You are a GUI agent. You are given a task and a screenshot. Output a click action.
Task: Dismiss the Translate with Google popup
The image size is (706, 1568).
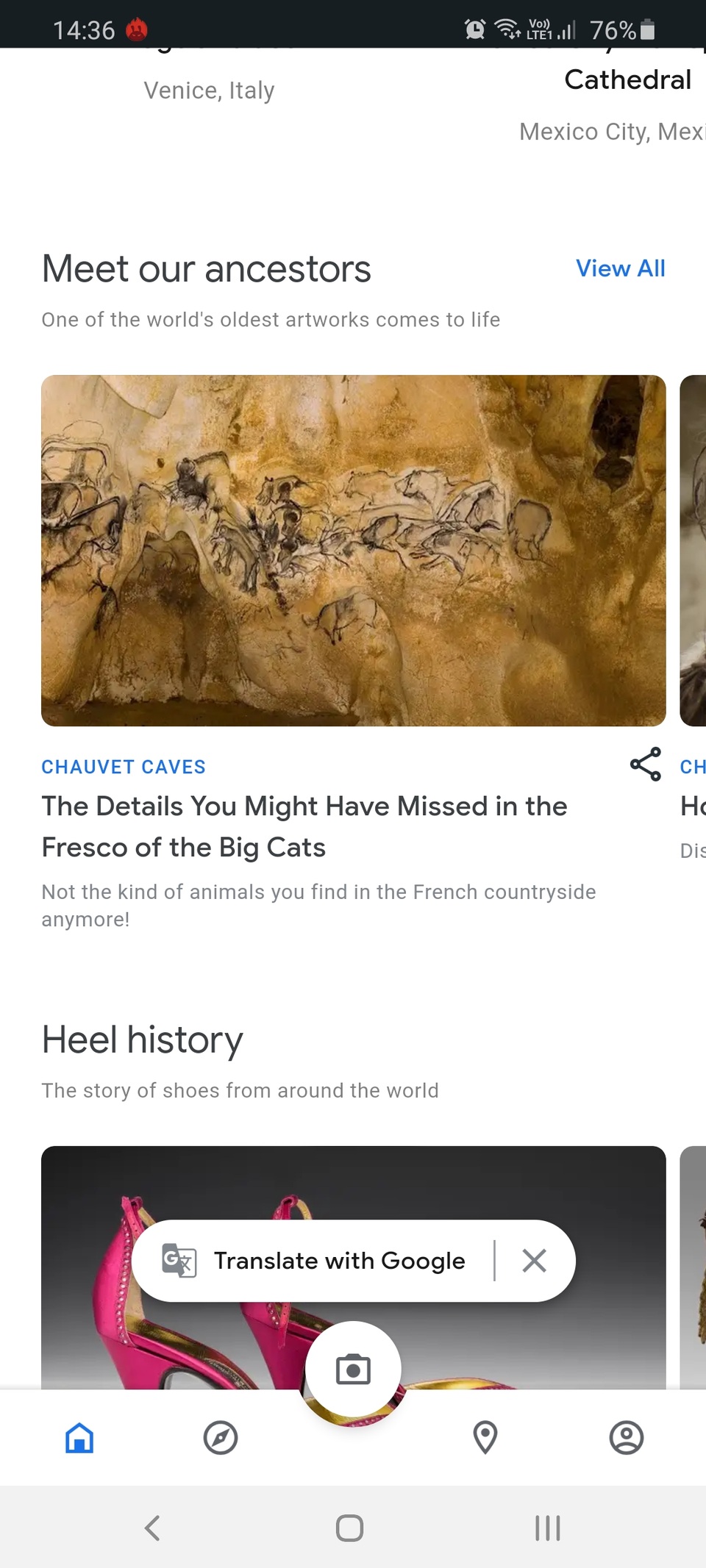click(534, 1261)
